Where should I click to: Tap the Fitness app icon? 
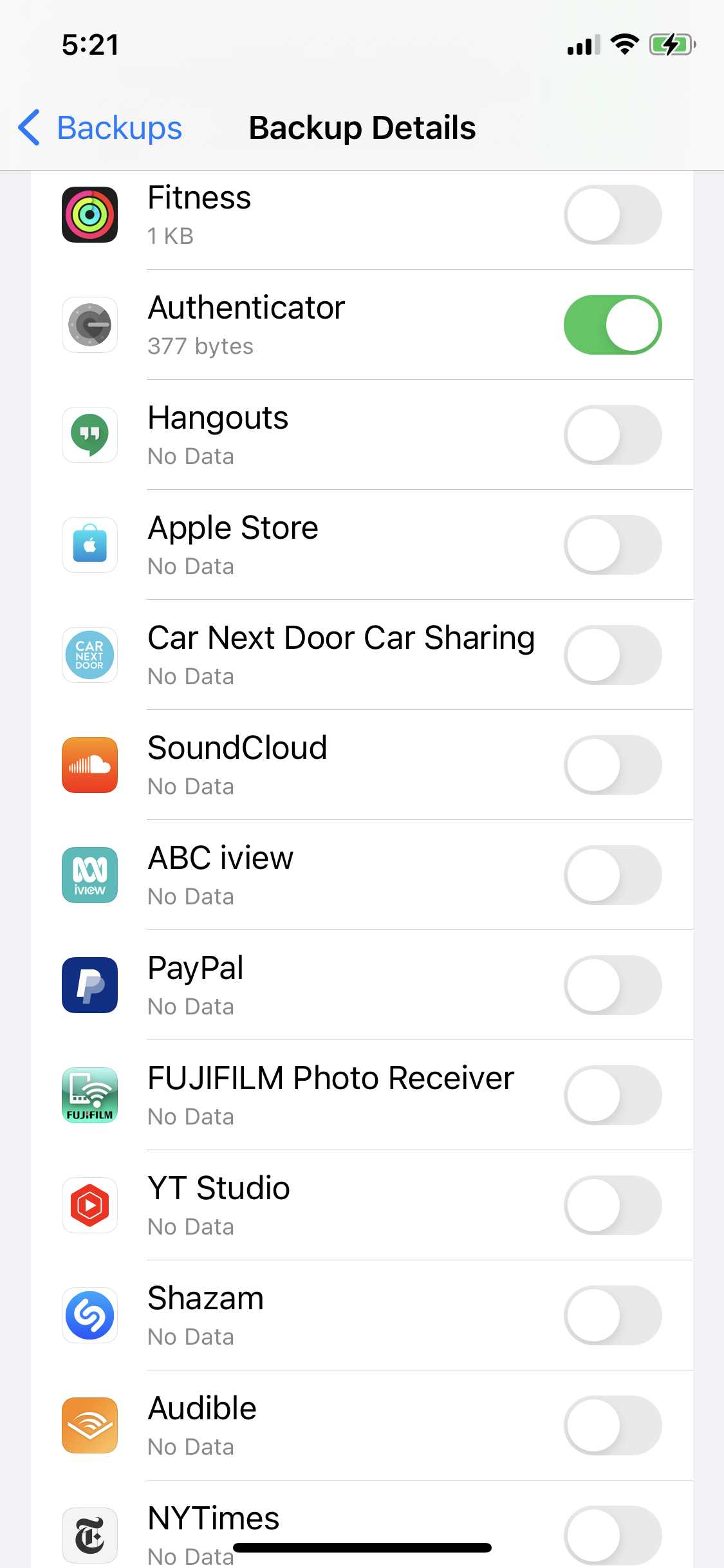click(89, 215)
